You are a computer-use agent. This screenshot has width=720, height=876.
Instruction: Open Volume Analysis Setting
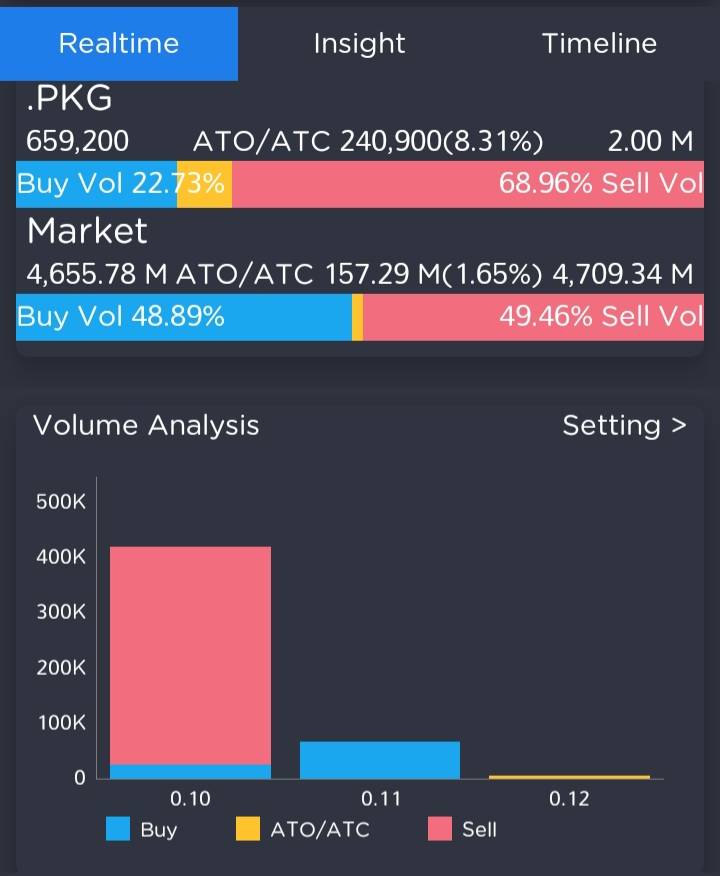(x=624, y=426)
